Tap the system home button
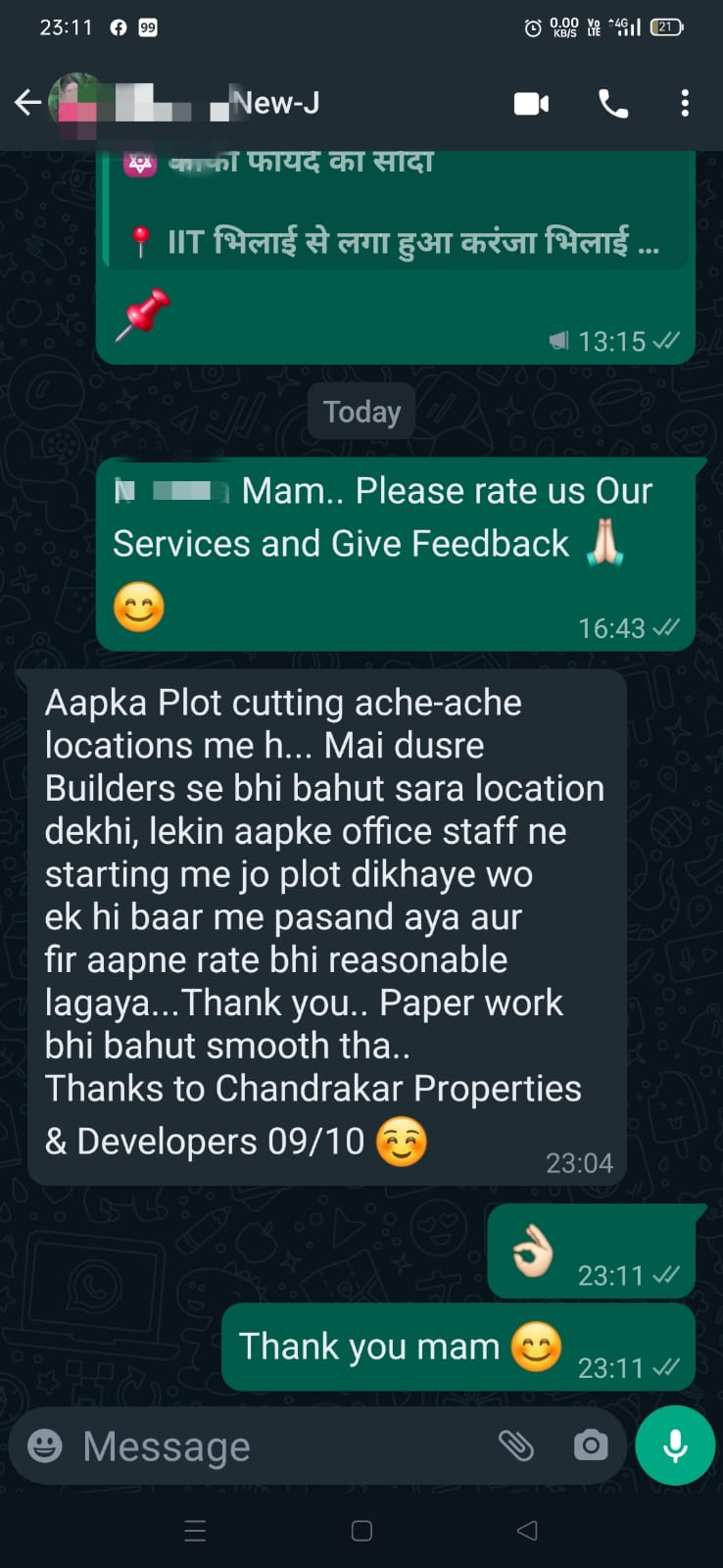 tap(361, 1531)
